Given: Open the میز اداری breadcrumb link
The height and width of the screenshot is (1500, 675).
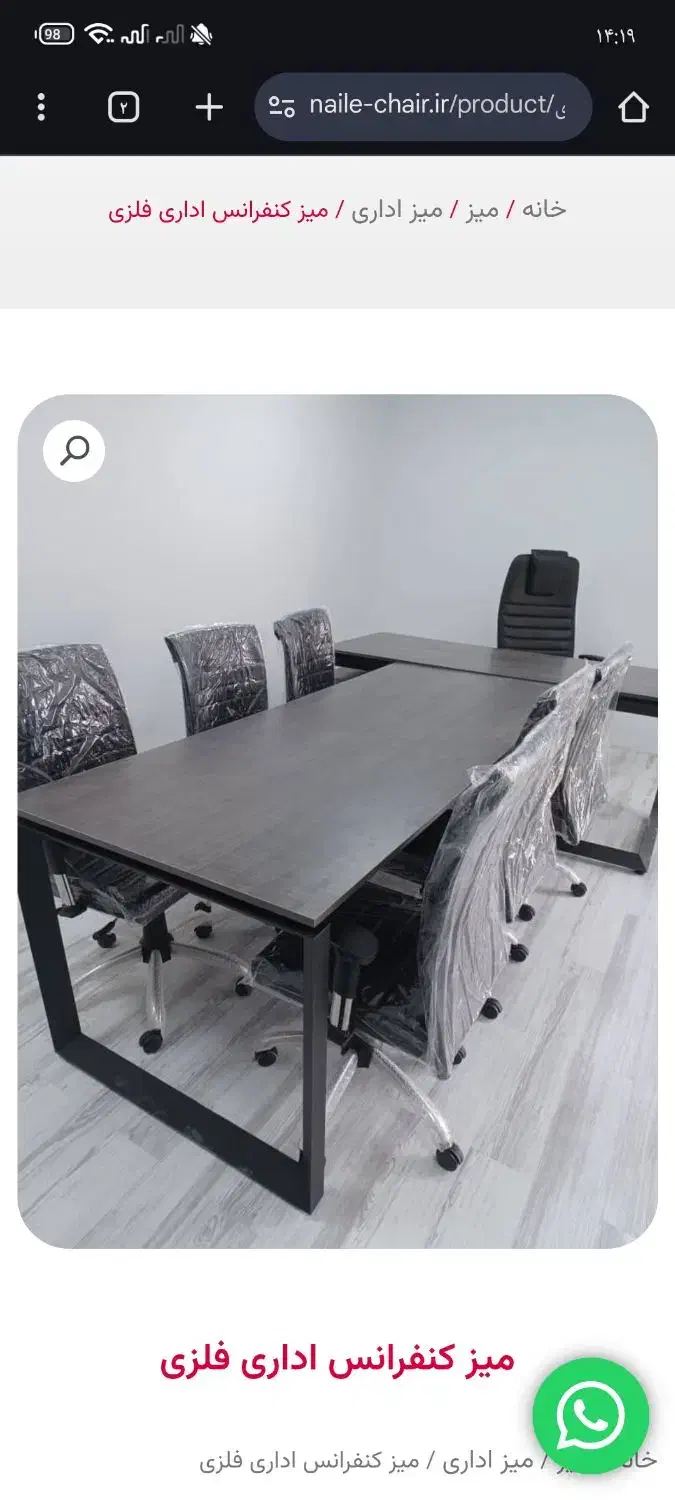Looking at the screenshot, I should 397,209.
